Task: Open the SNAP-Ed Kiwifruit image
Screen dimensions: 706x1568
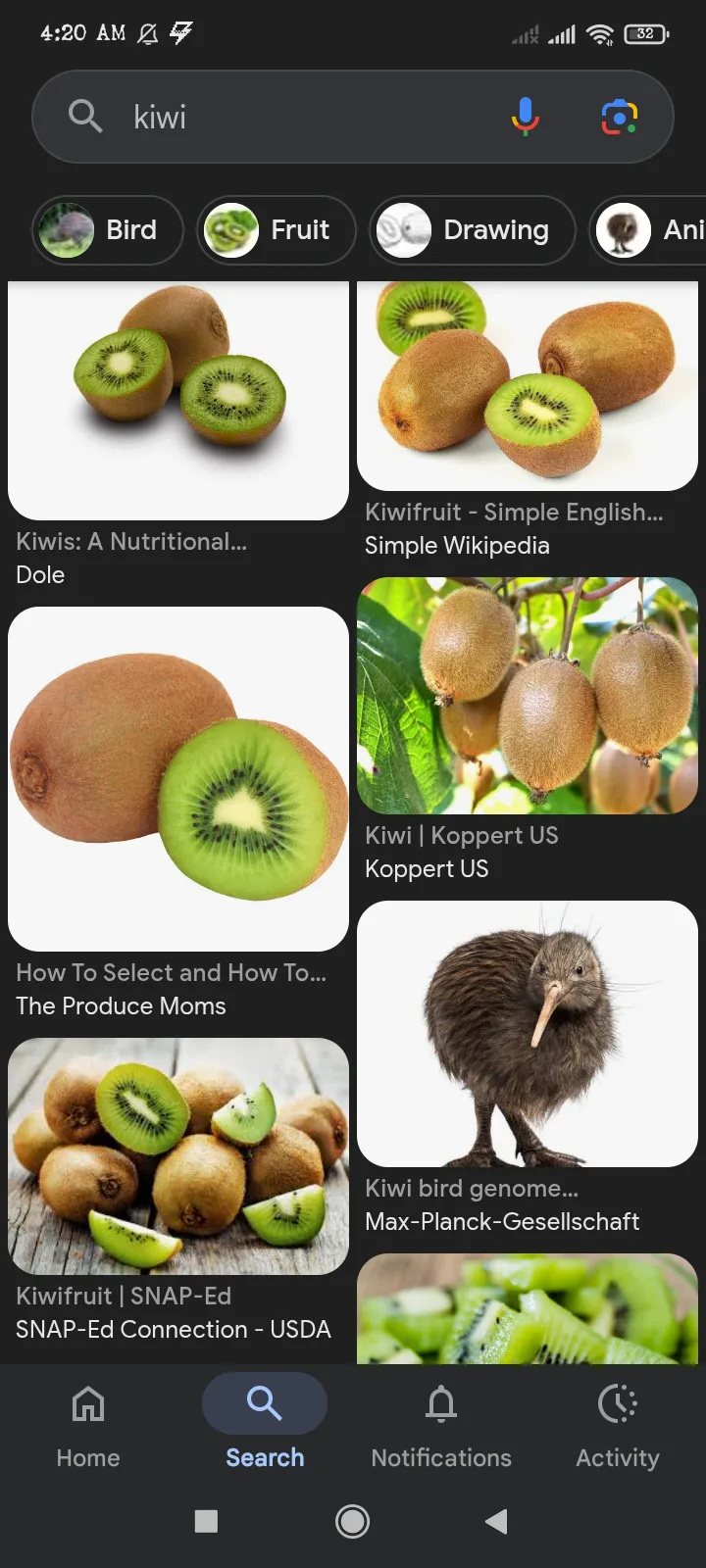Action: 178,1156
